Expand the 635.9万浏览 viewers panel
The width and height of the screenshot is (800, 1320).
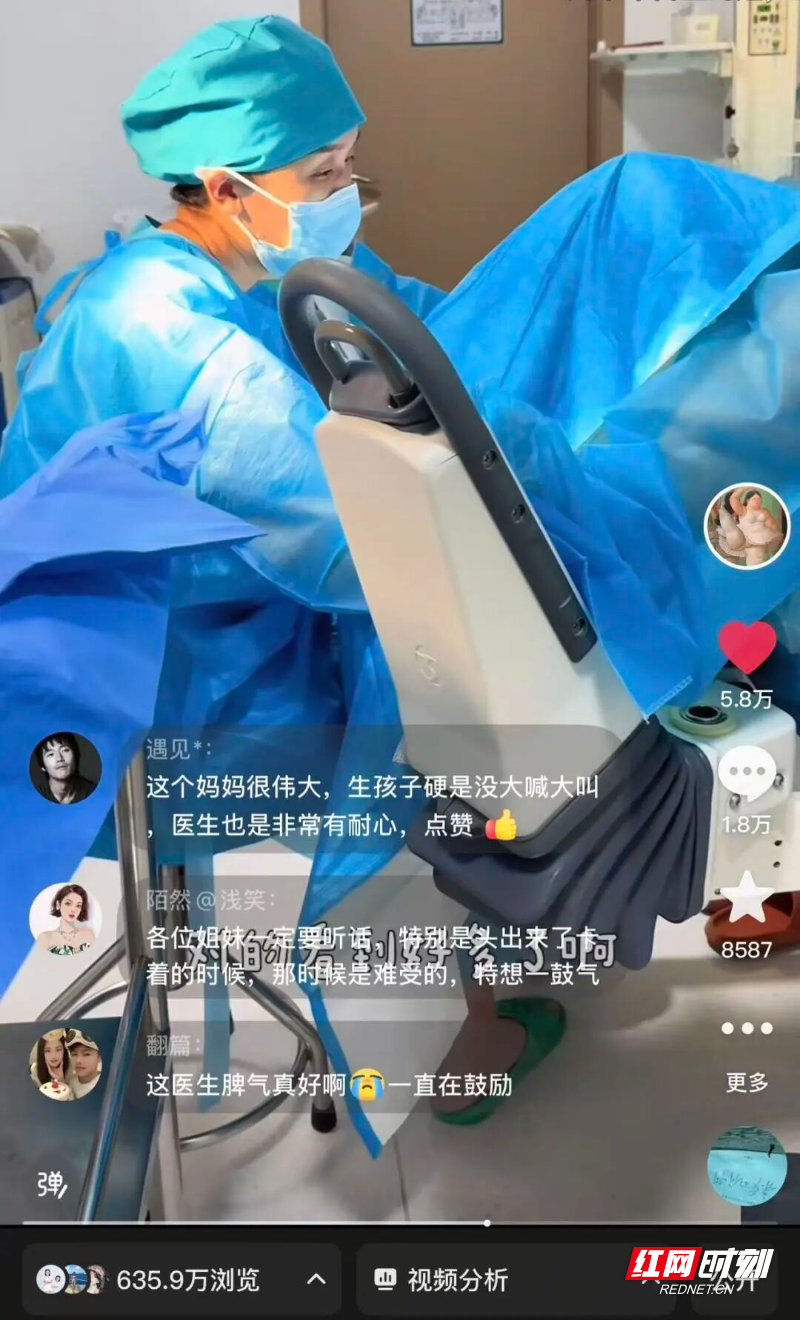181,1279
